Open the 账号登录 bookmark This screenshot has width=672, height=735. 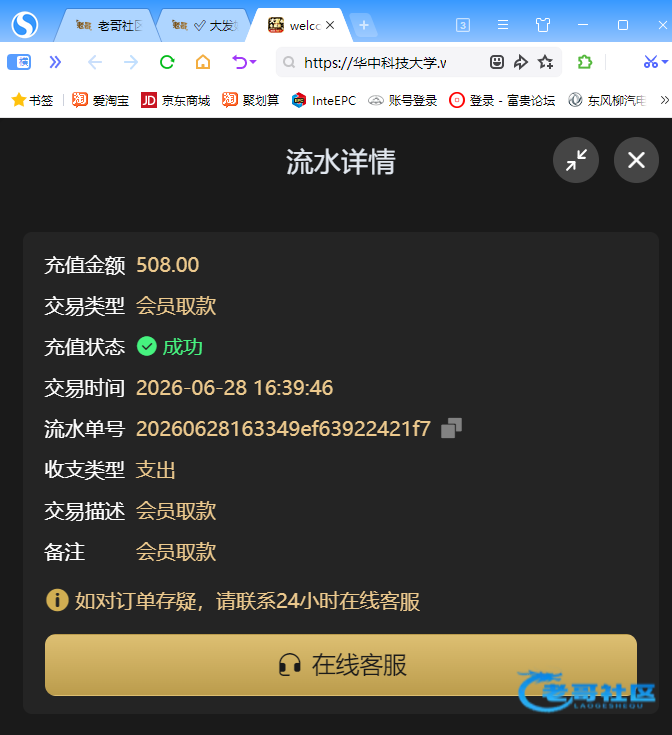pos(402,100)
